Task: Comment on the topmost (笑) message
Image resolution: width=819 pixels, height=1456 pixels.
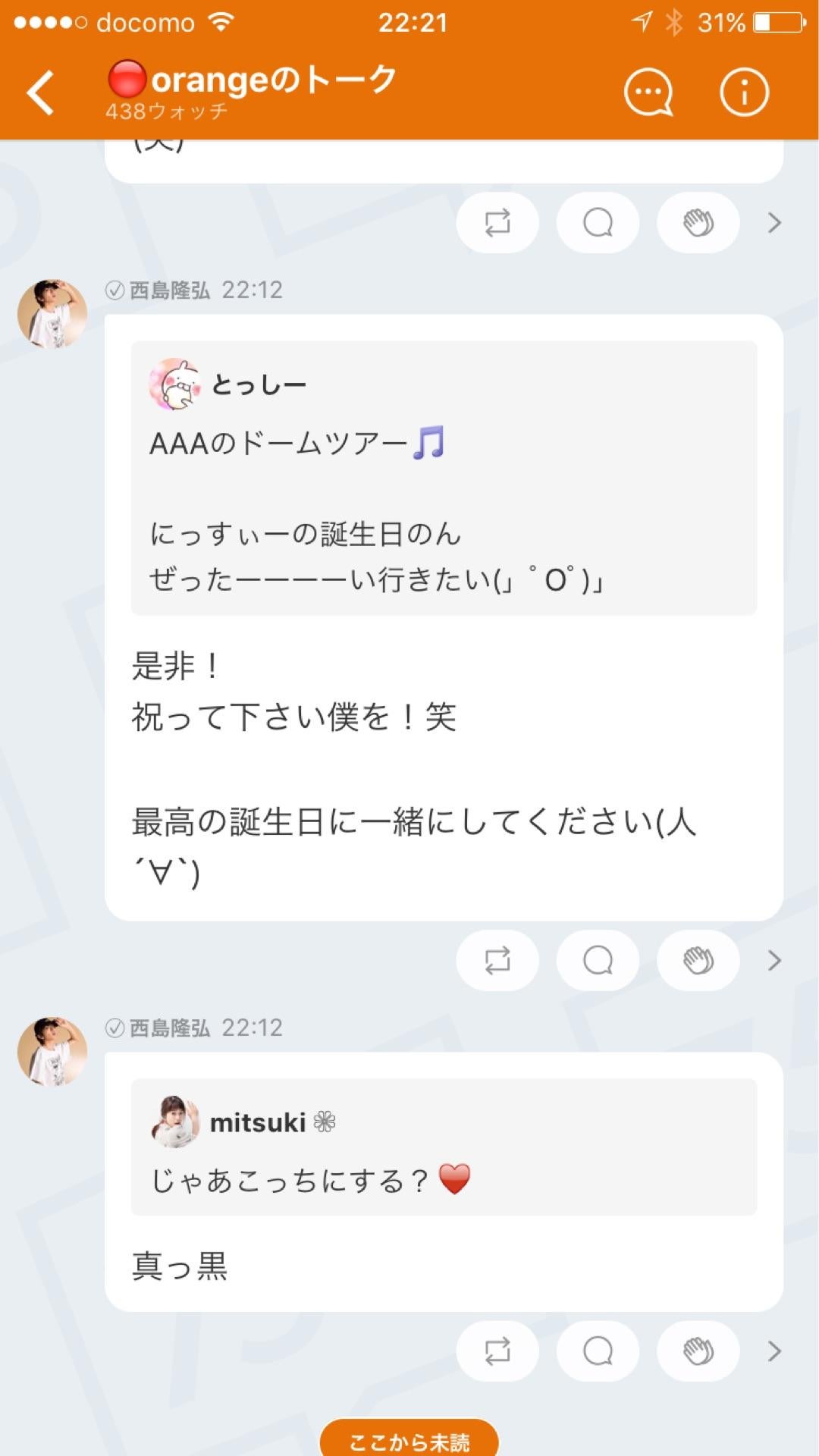Action: click(598, 221)
